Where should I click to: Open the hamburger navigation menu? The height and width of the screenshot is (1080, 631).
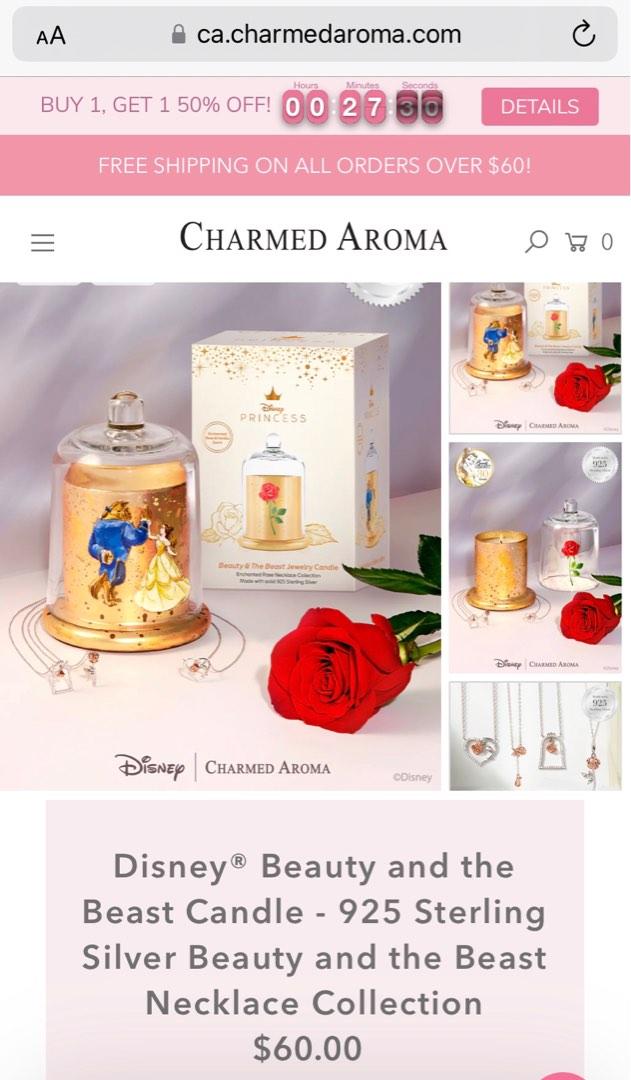click(42, 242)
